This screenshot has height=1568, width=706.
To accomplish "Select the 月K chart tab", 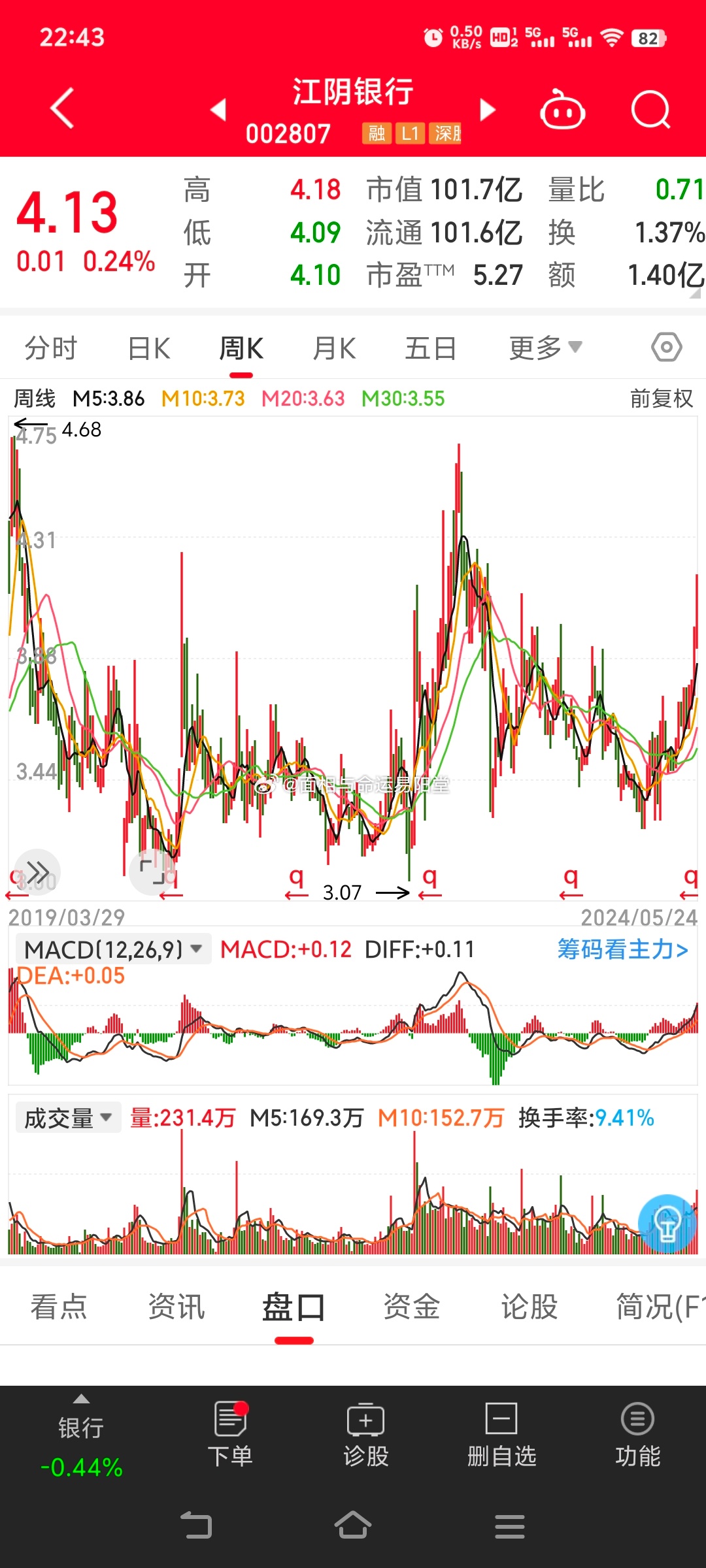I will tap(334, 348).
